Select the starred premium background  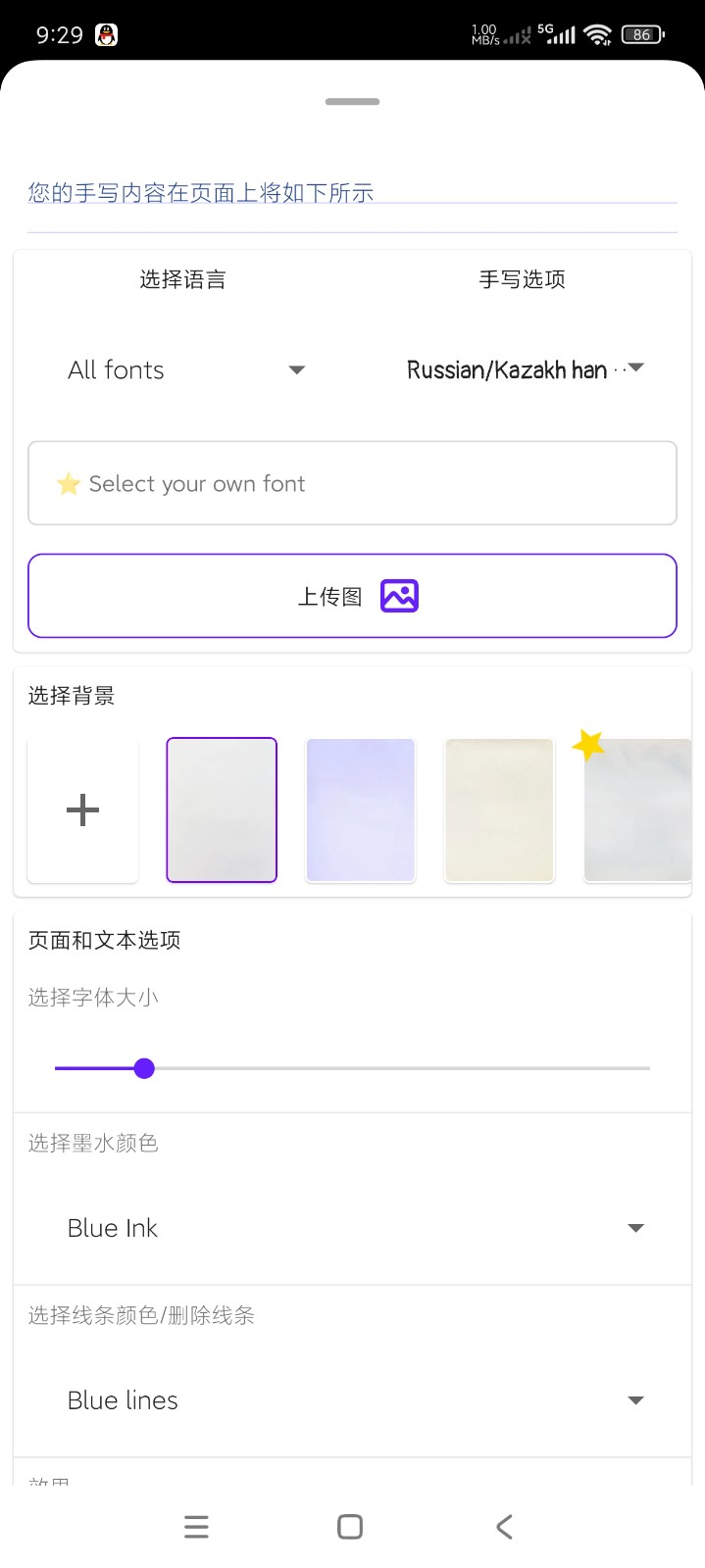(x=637, y=810)
